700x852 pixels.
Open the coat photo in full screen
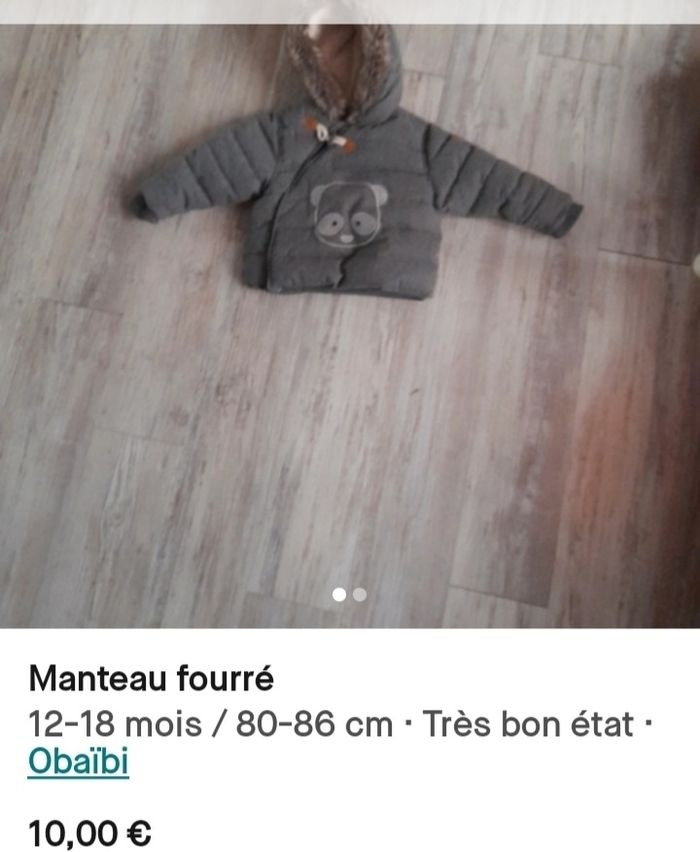click(x=350, y=320)
